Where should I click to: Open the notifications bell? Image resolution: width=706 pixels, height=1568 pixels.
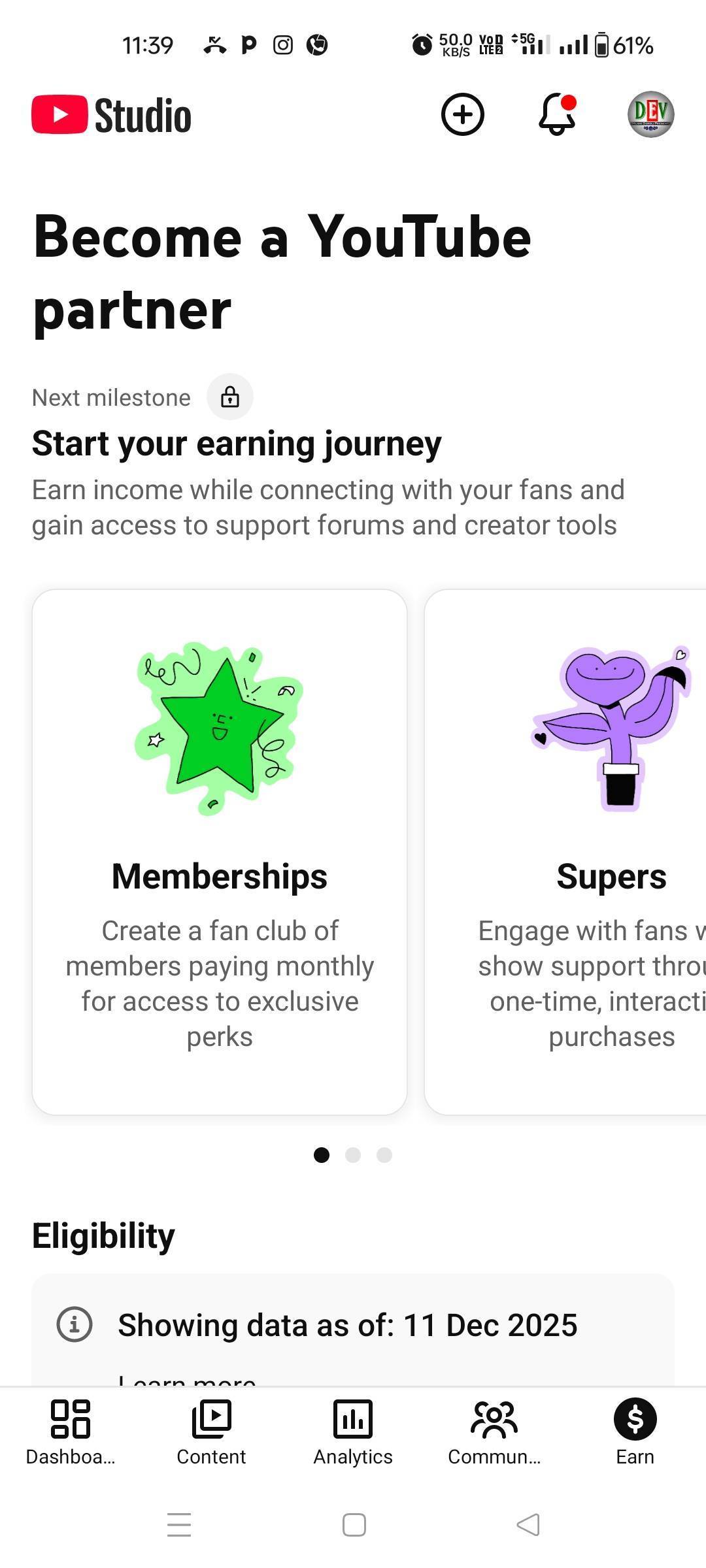pos(556,114)
